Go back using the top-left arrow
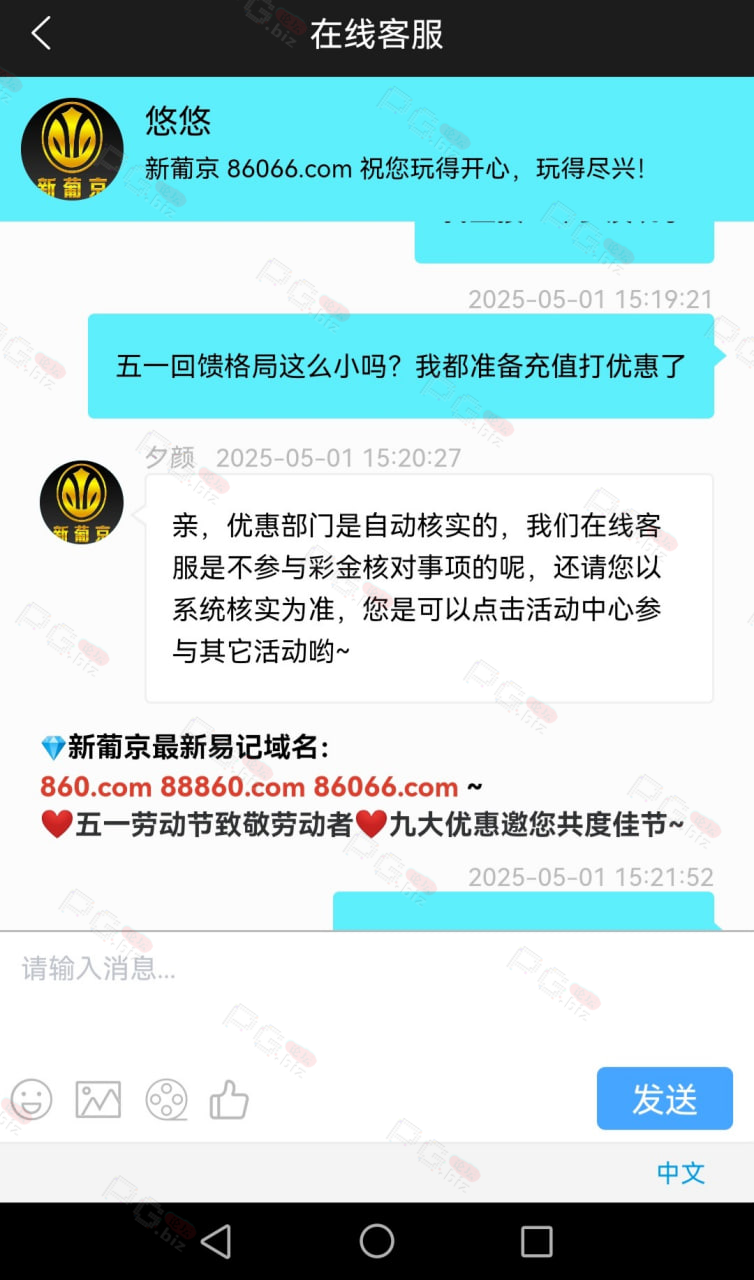Screen dimensions: 754x1280 [x=41, y=34]
